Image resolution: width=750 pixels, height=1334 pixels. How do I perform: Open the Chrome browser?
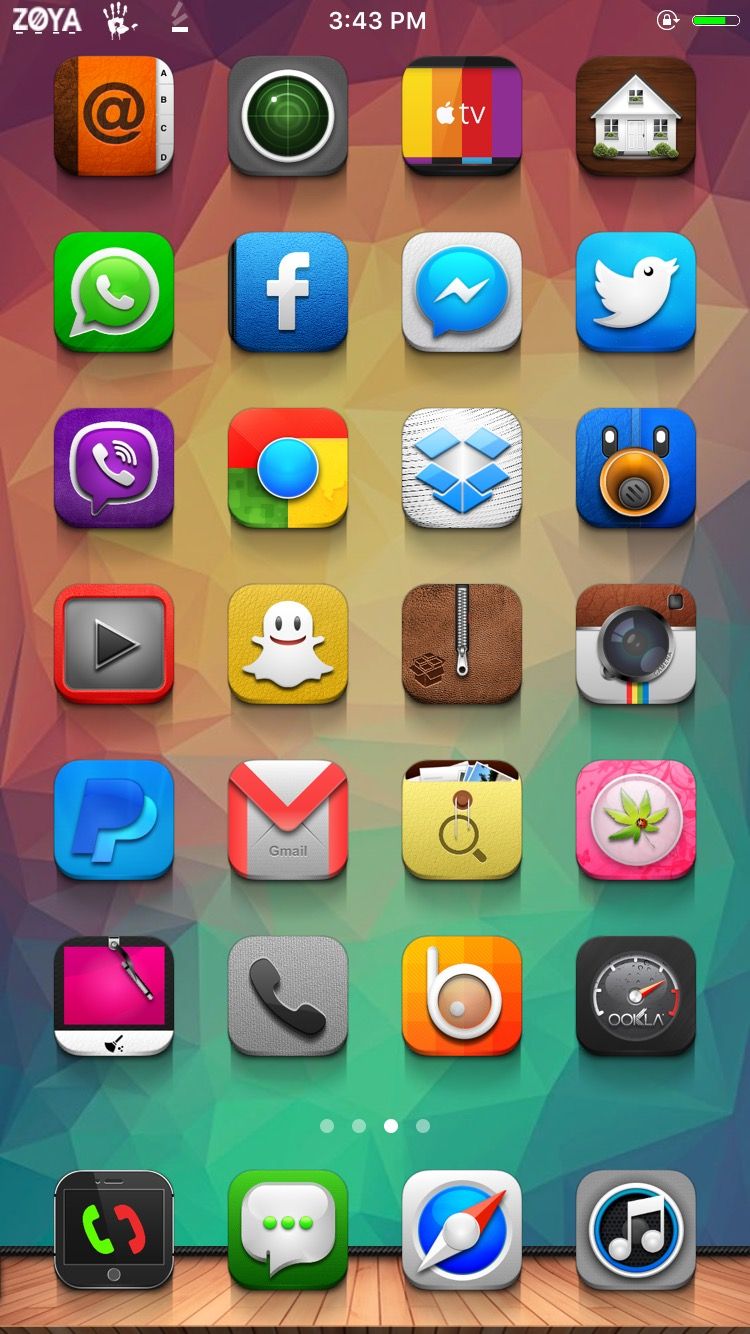(x=288, y=468)
